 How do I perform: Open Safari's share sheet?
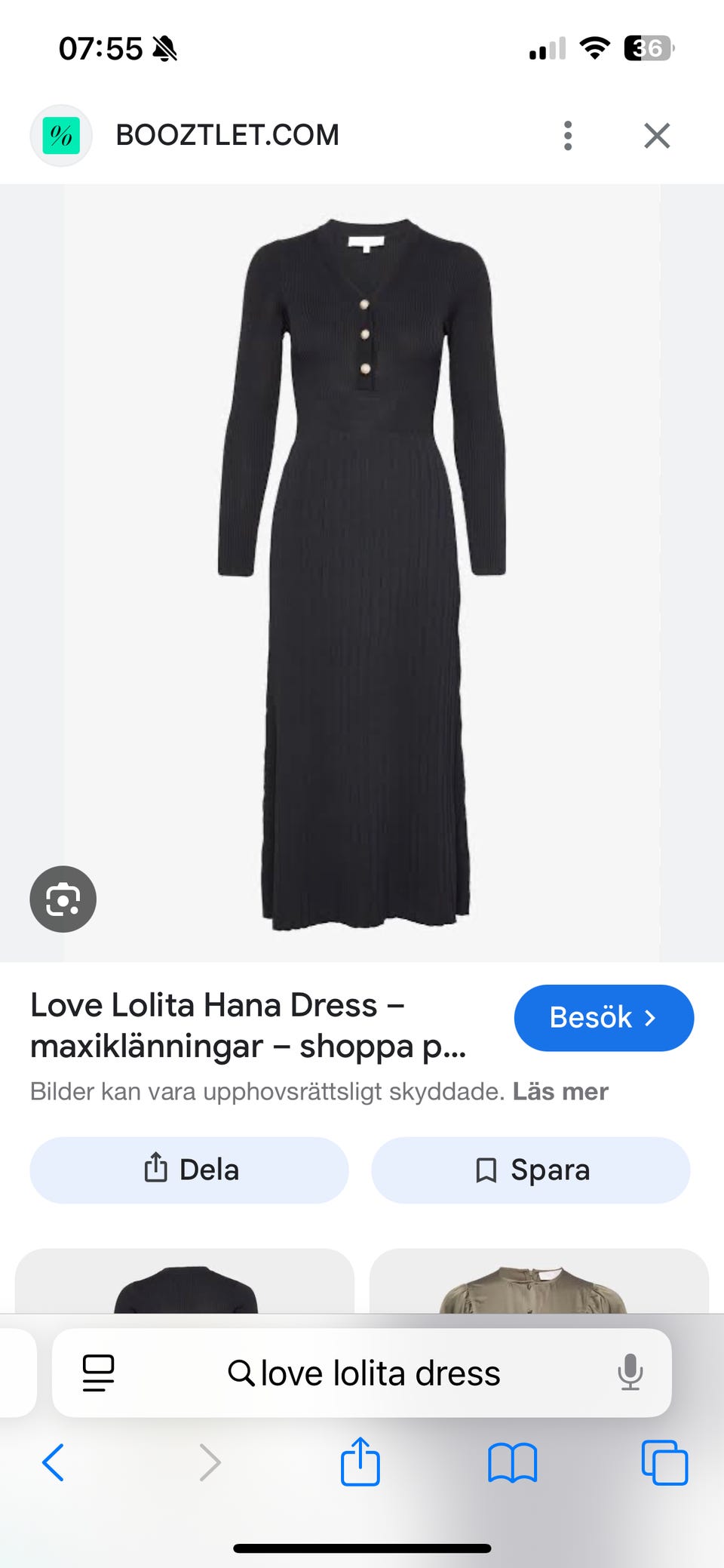pos(360,1462)
